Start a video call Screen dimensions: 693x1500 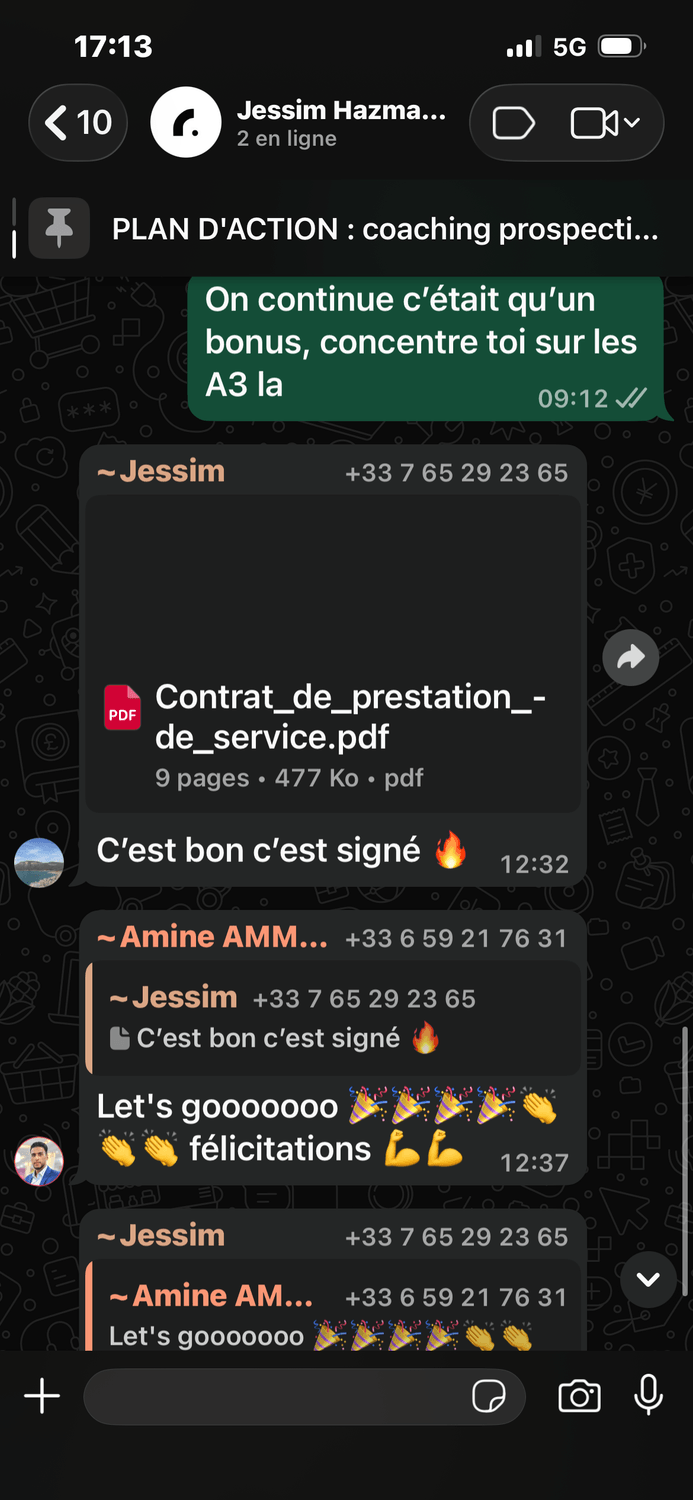click(604, 123)
